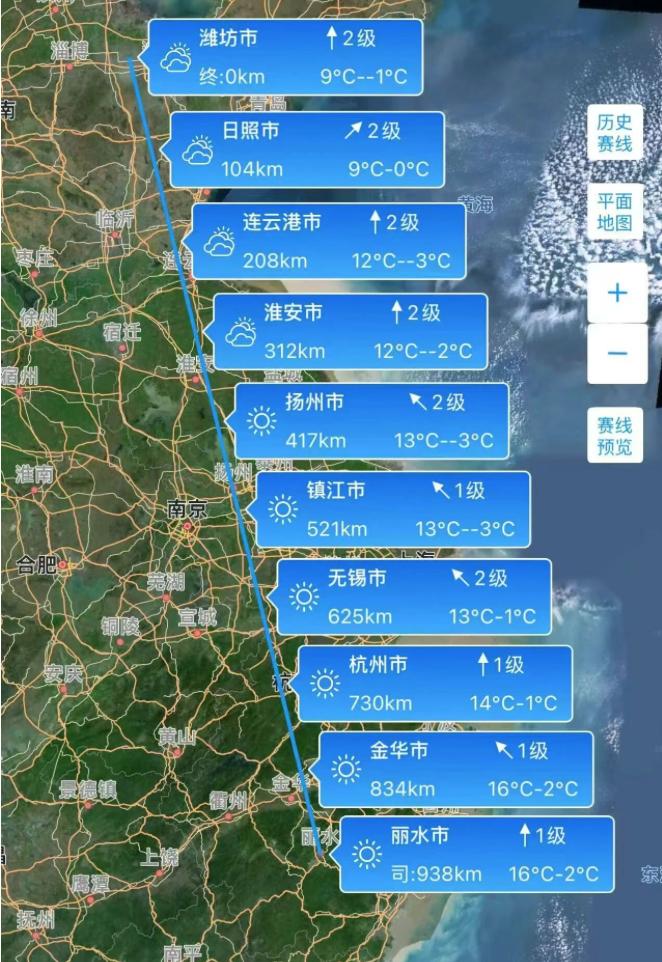This screenshot has height=962, width=662.
Task: Tap the 淮安市 weather card
Action: [x=351, y=331]
